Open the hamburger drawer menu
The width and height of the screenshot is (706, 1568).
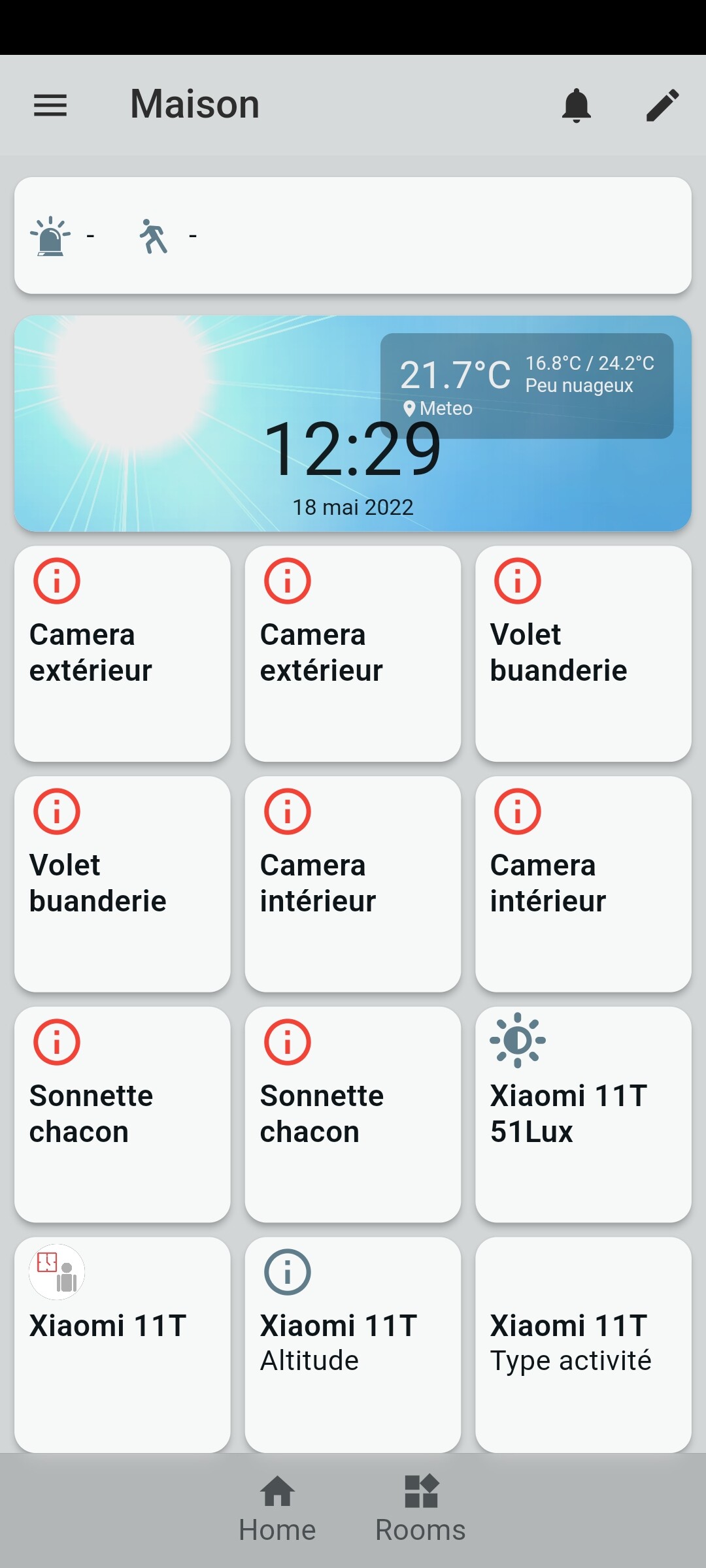(50, 105)
